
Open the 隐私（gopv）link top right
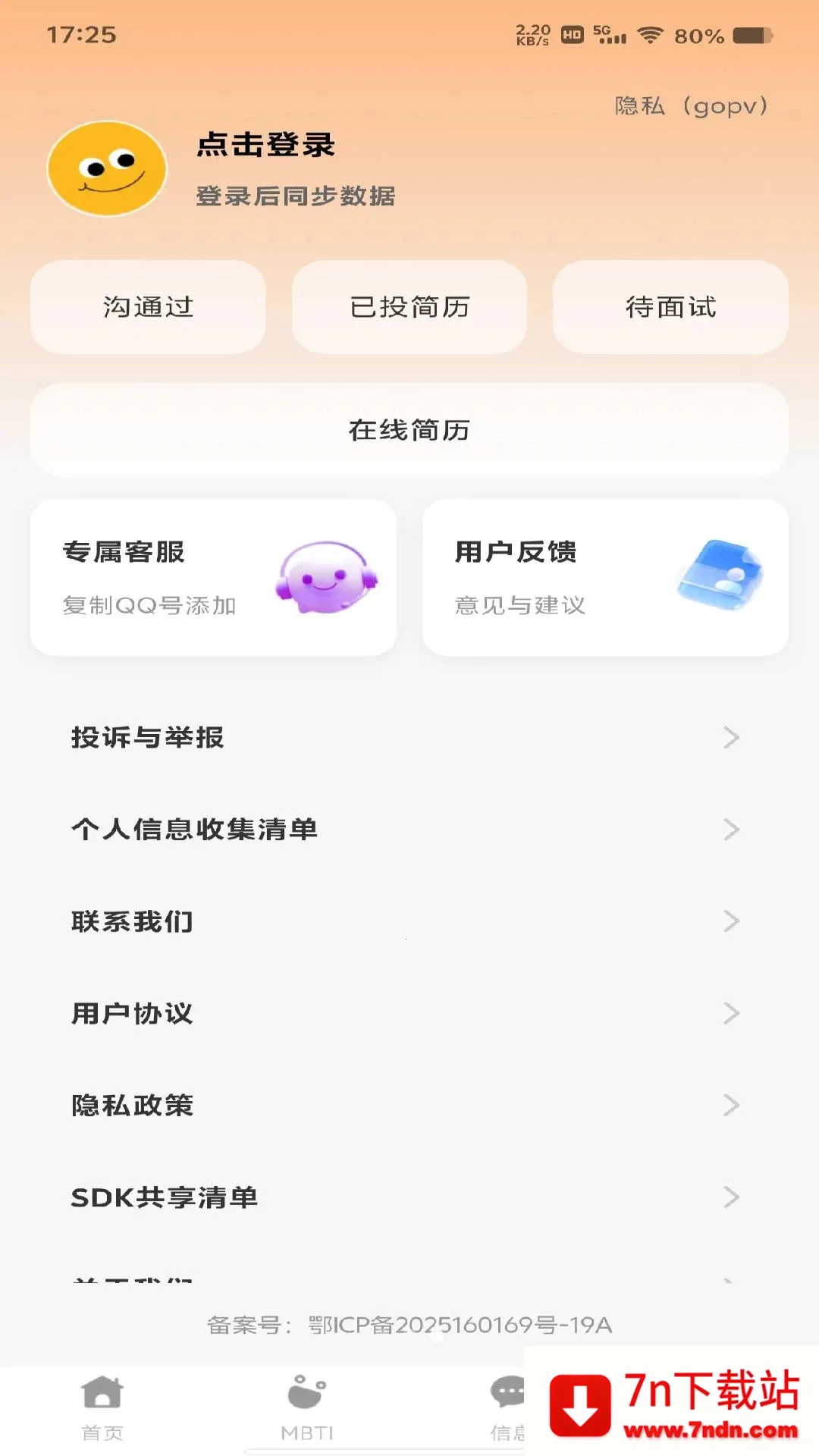[692, 106]
